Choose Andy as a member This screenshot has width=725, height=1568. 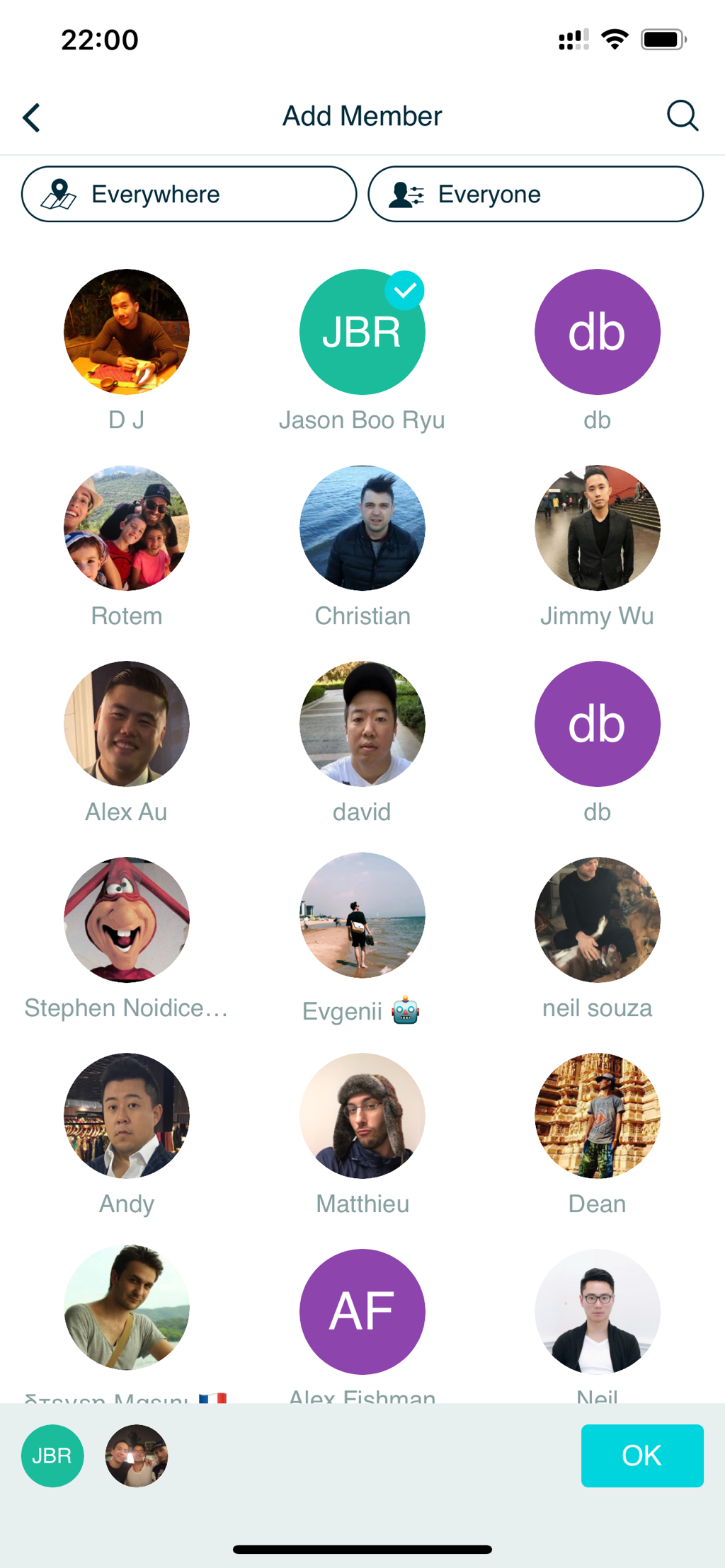tap(127, 1117)
